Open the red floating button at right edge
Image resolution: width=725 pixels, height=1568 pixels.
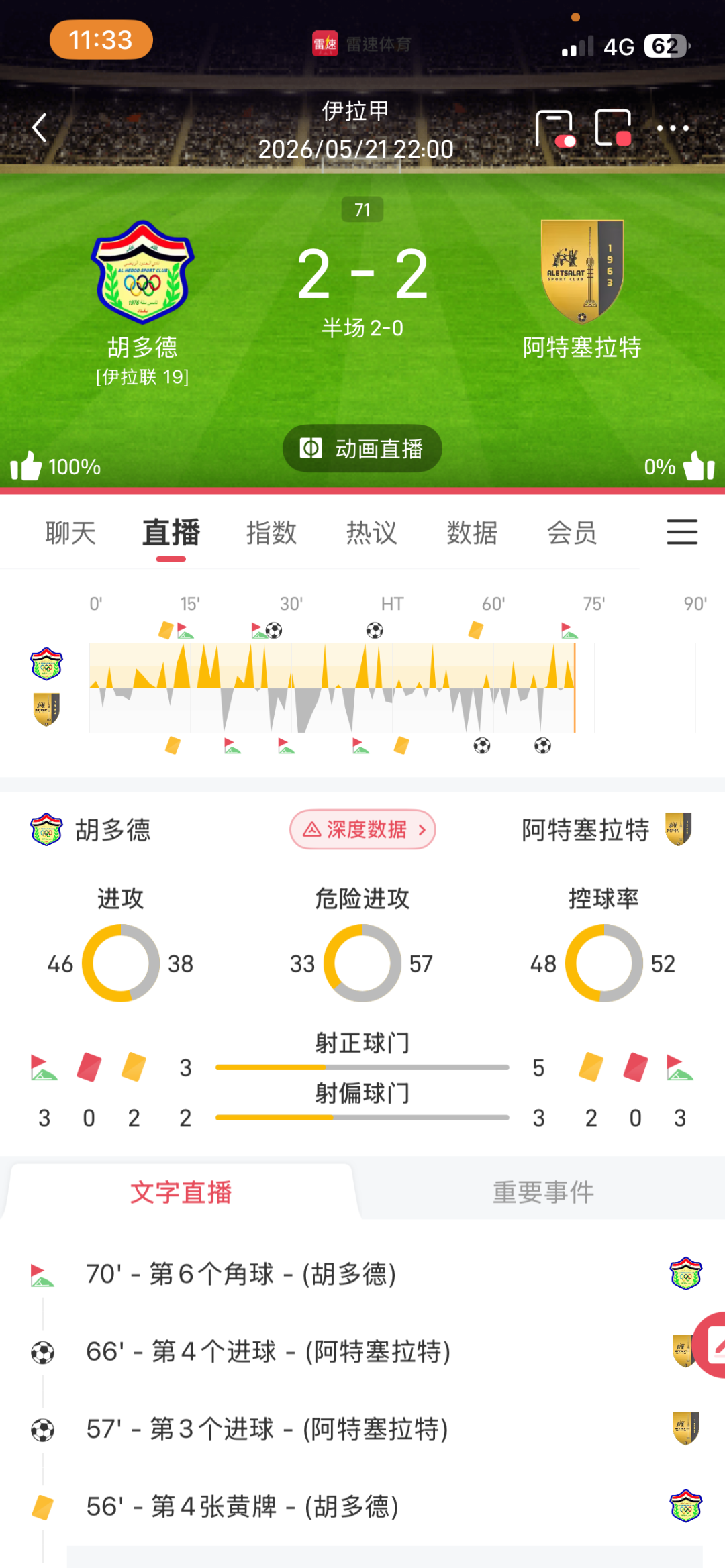[712, 1345]
